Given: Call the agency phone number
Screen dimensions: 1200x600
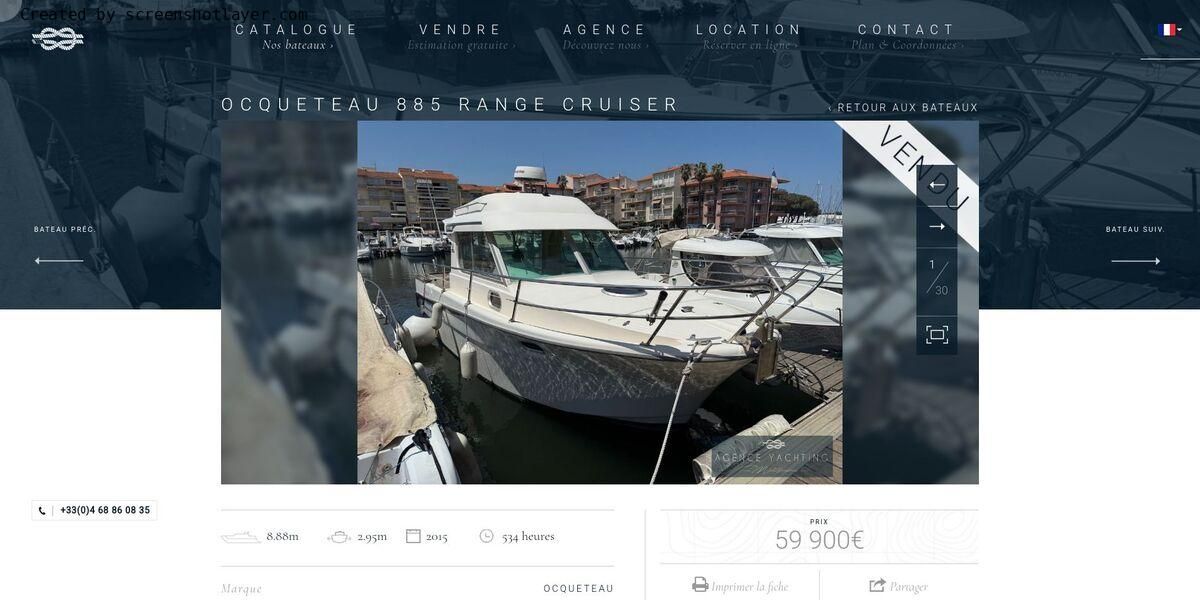Looking at the screenshot, I should pyautogui.click(x=95, y=510).
